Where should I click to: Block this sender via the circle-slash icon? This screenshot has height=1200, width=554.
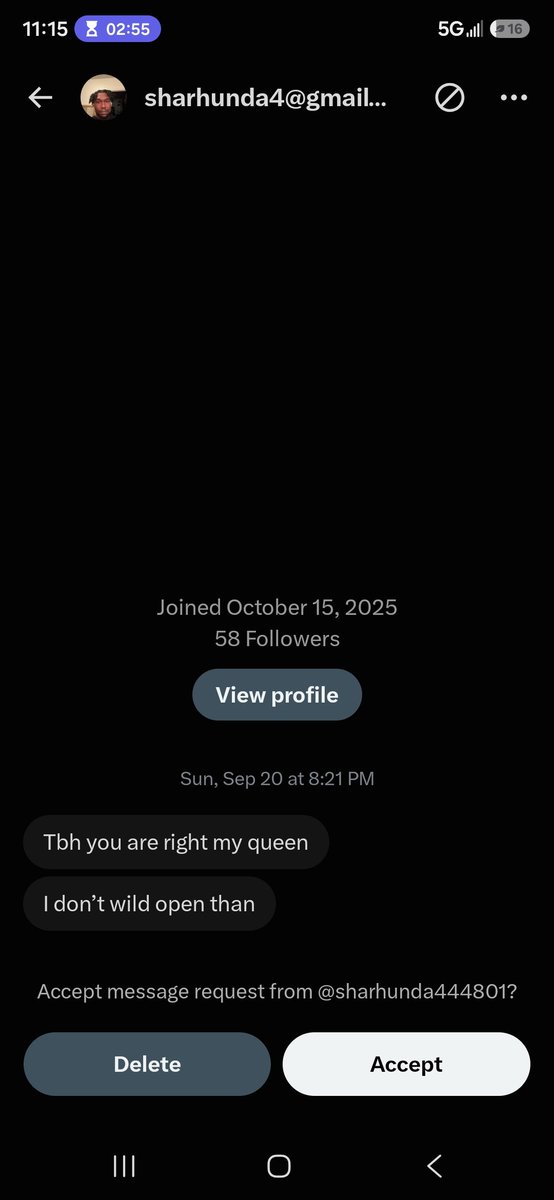click(450, 97)
